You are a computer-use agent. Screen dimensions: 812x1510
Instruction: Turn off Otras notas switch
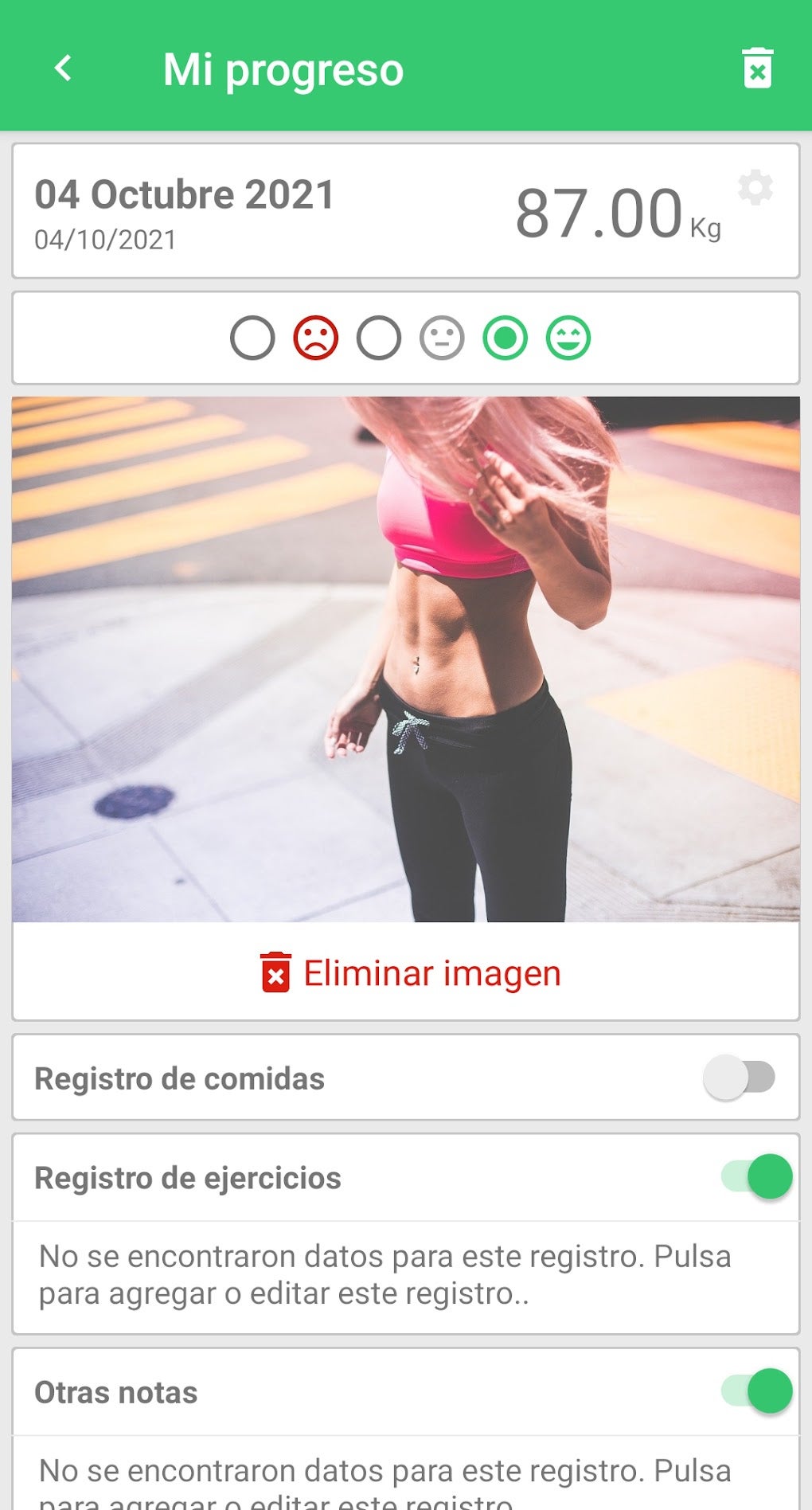(757, 1391)
